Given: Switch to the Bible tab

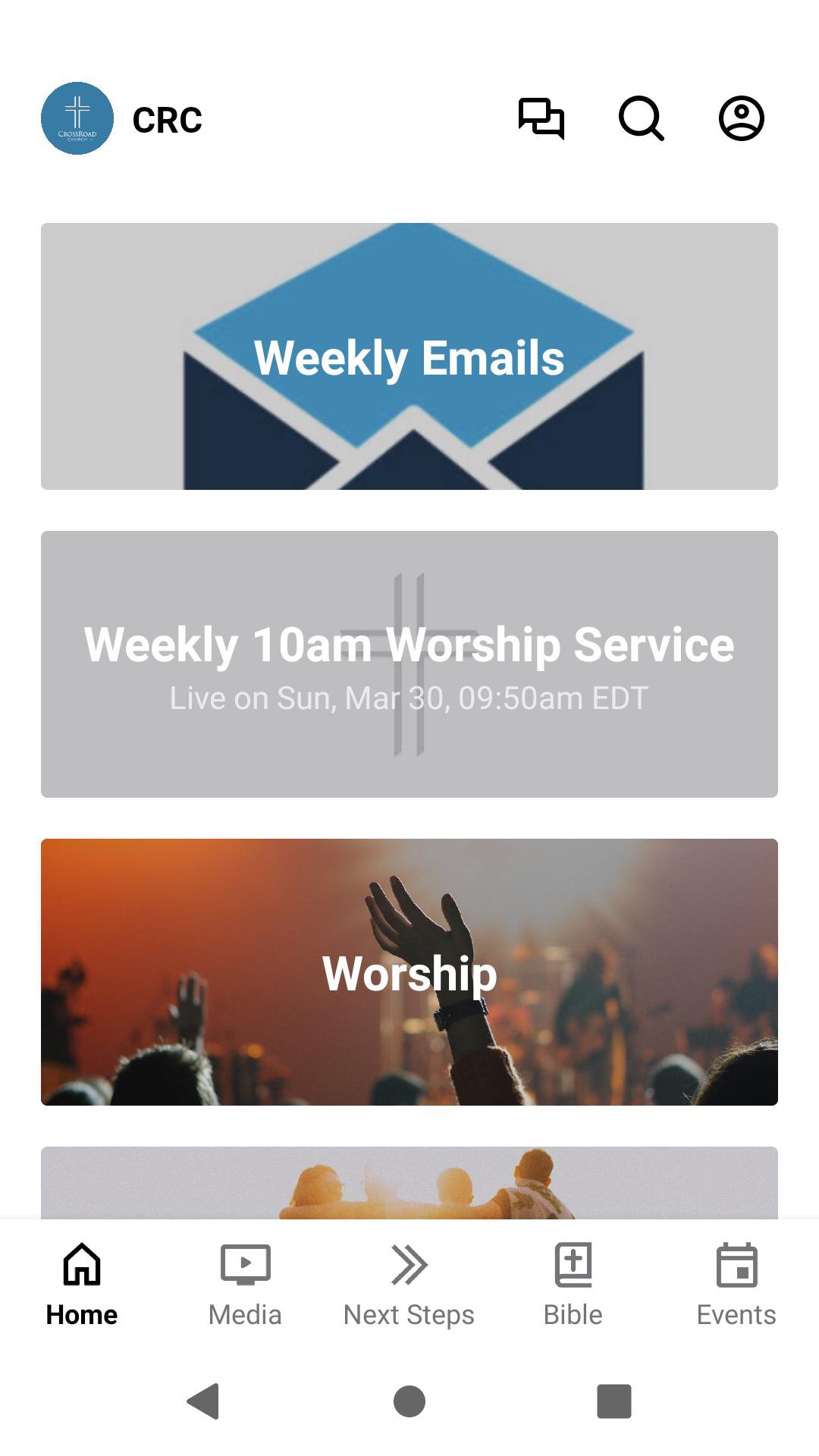Looking at the screenshot, I should tap(573, 1282).
